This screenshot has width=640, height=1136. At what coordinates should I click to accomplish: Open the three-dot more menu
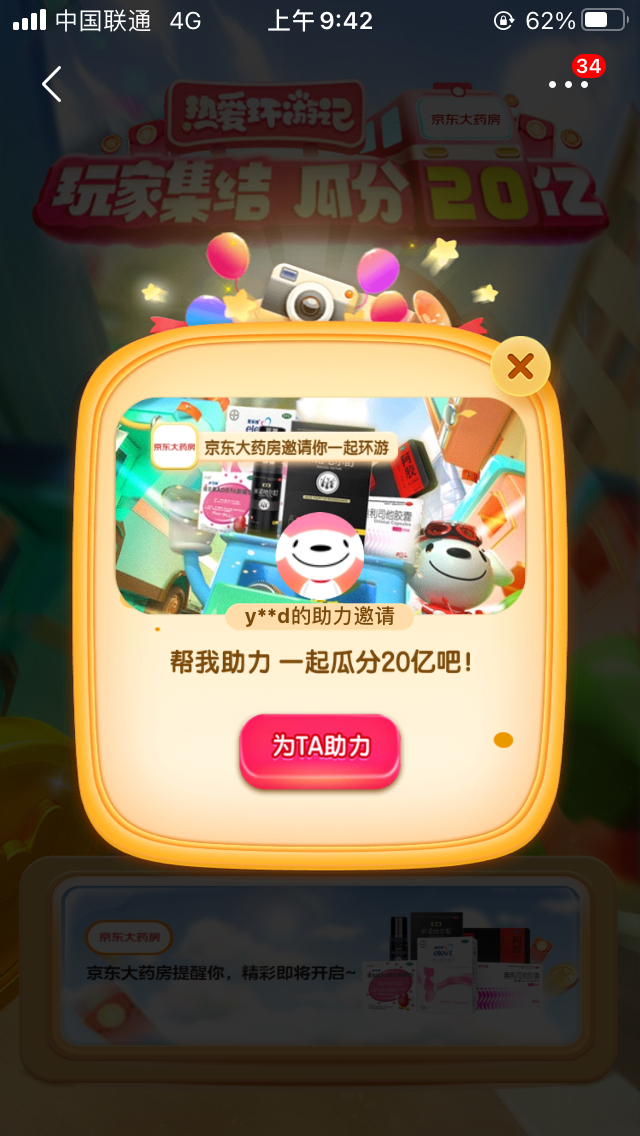569,84
